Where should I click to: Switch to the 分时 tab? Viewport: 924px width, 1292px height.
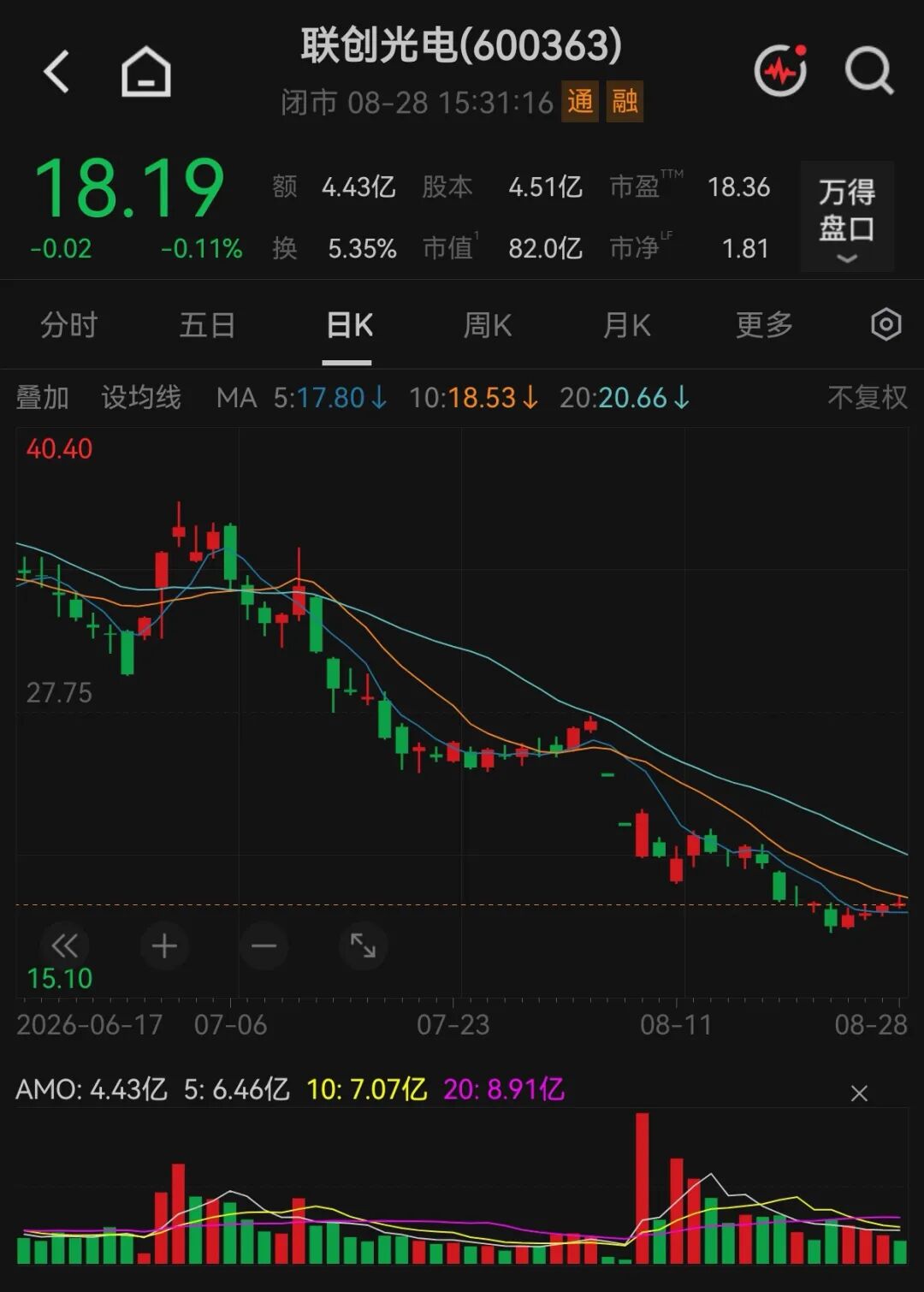tap(69, 325)
